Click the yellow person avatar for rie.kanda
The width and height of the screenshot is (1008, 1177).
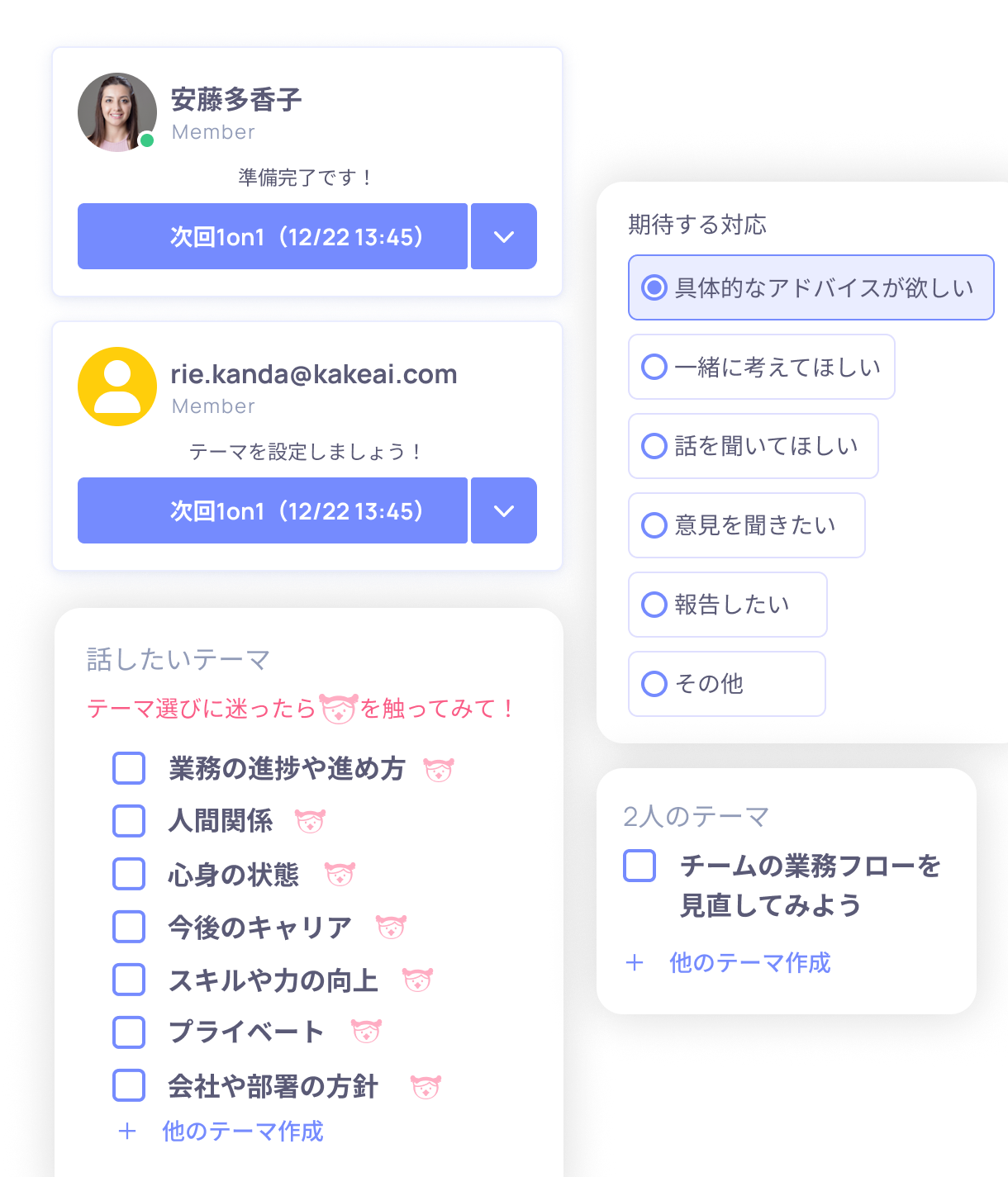pyautogui.click(x=117, y=386)
